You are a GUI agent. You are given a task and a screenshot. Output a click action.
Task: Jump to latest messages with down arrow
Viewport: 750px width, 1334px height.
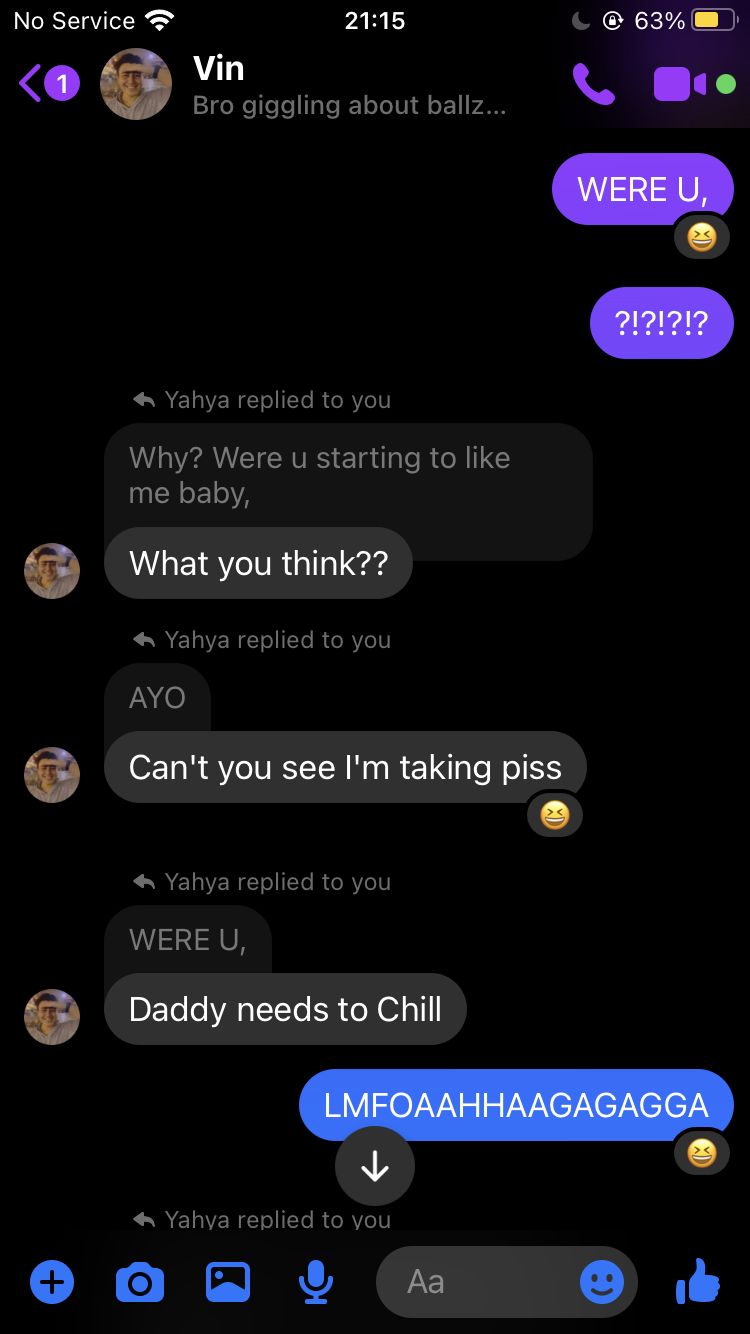pyautogui.click(x=375, y=1166)
